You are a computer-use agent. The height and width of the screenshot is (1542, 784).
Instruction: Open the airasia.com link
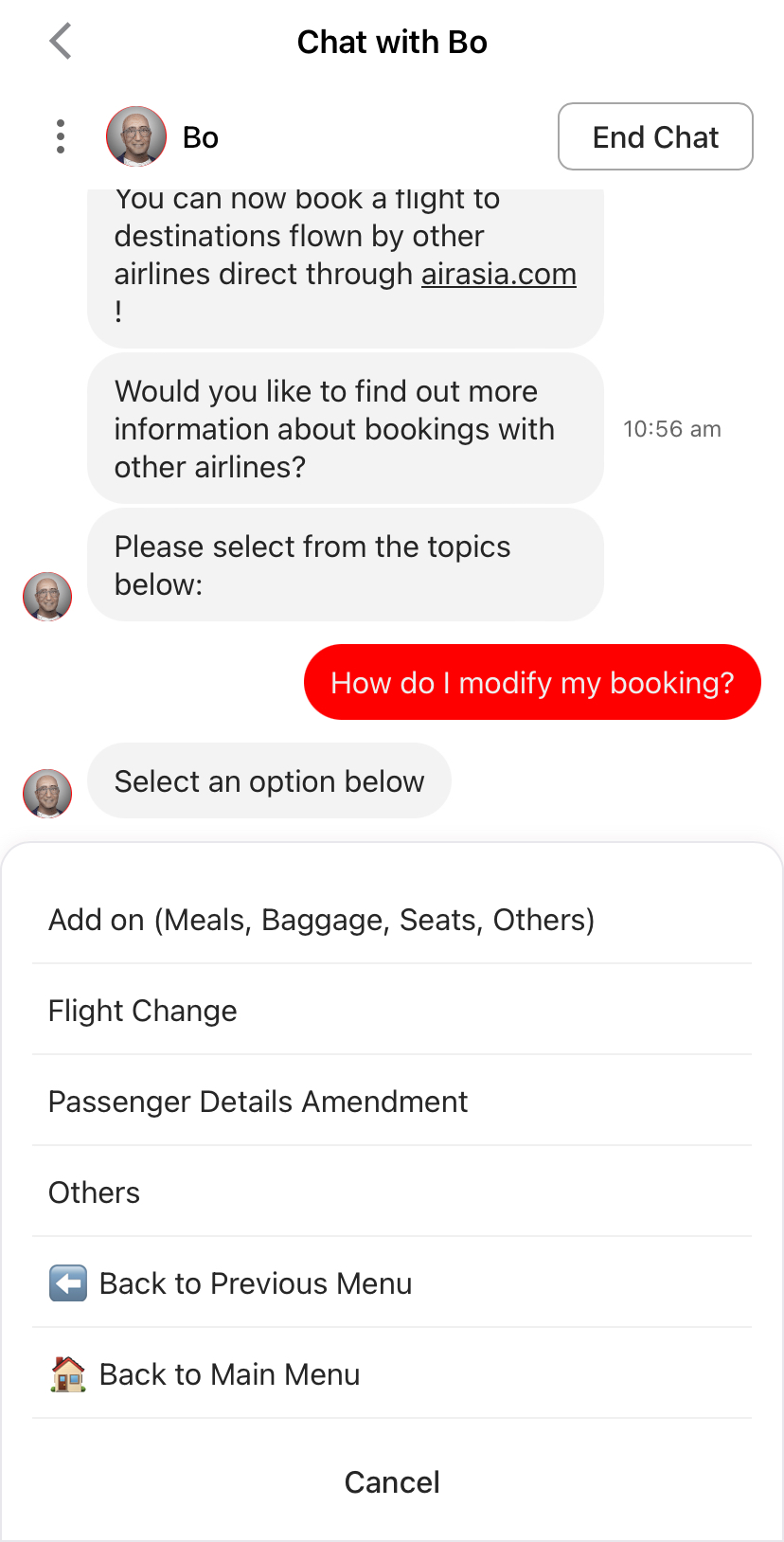coord(498,274)
